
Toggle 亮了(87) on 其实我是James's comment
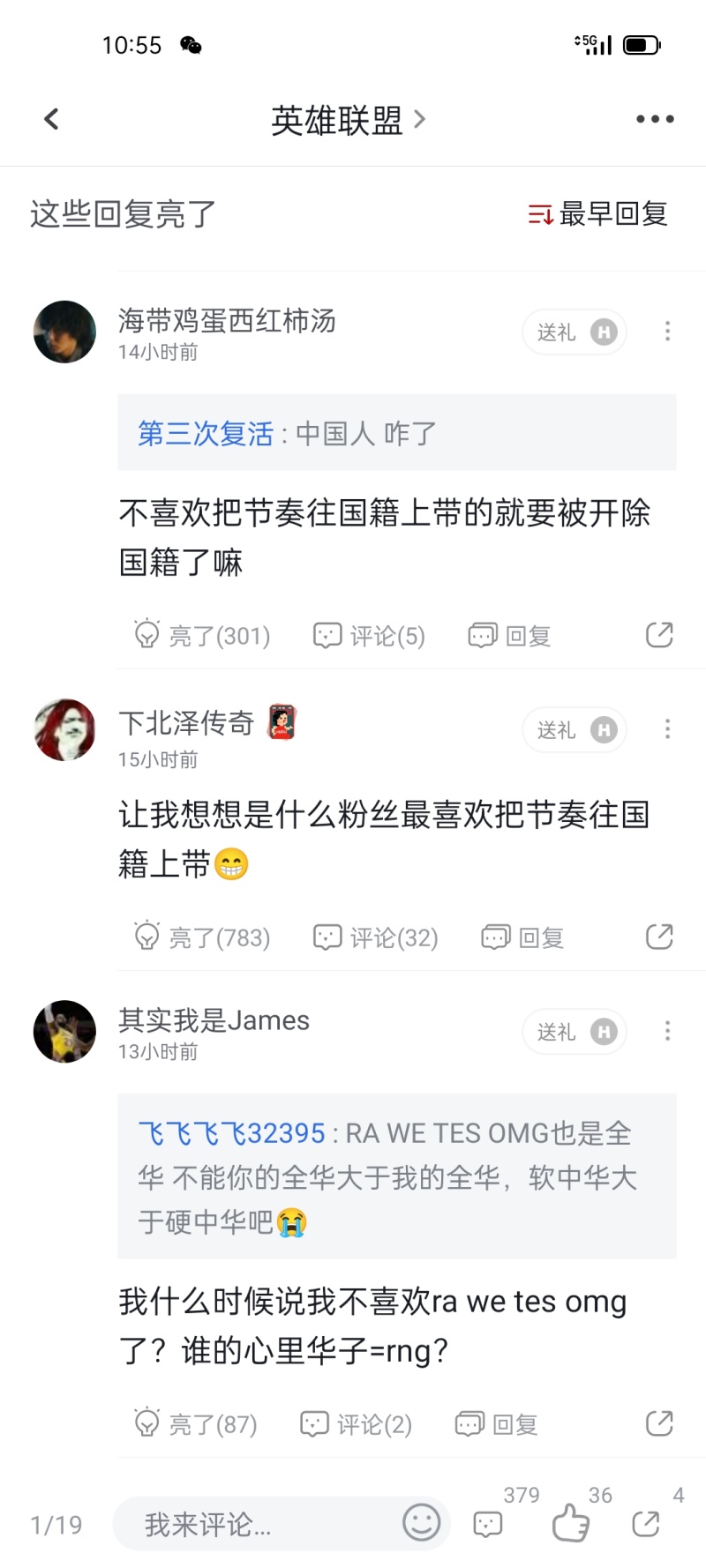click(x=194, y=1422)
